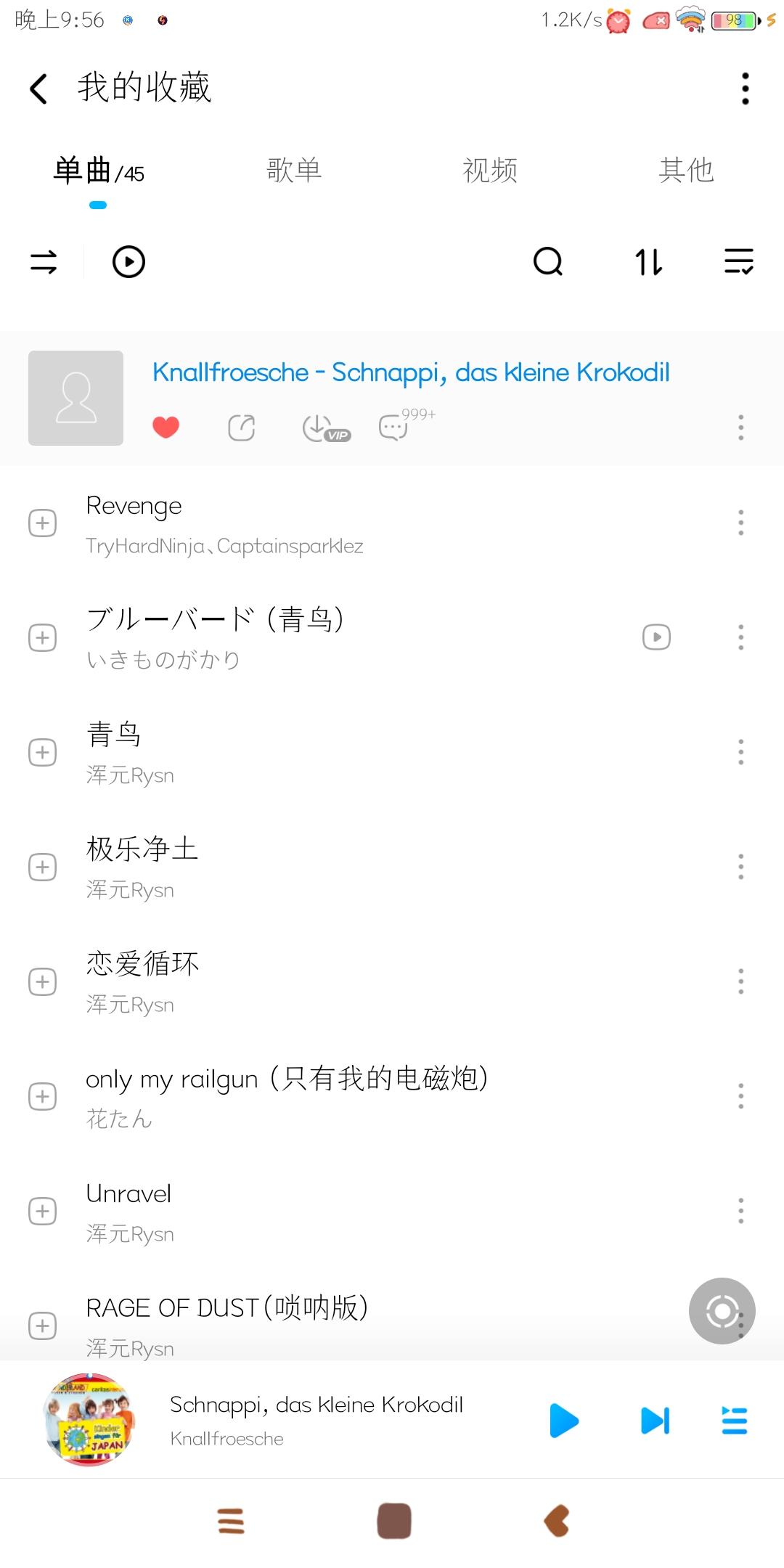Switch to the 歌单 tab

click(294, 171)
